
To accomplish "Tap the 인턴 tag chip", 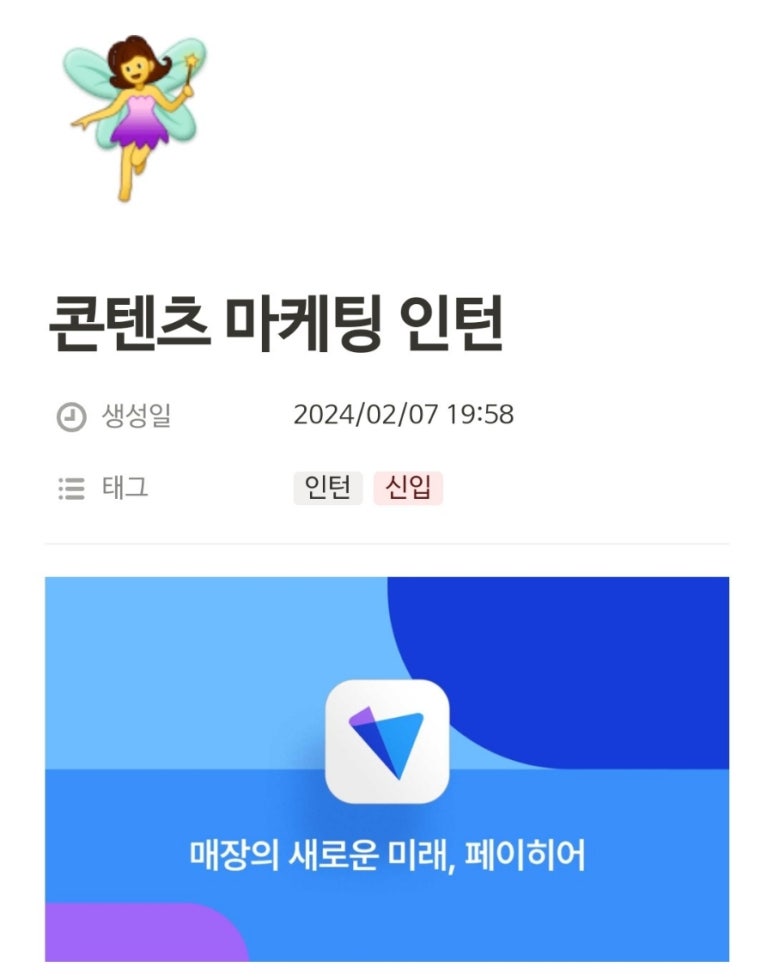I will point(327,488).
